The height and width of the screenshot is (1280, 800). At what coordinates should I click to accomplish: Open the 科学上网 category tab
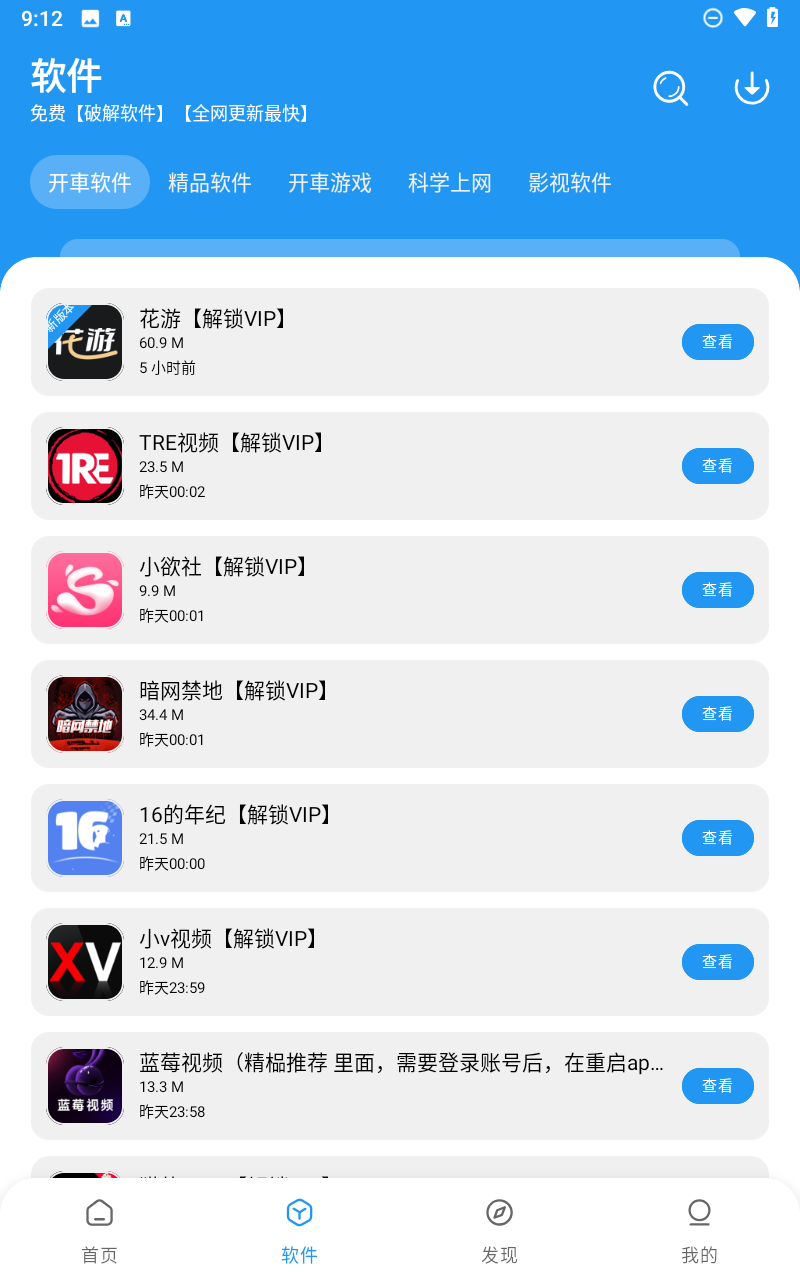pyautogui.click(x=449, y=183)
